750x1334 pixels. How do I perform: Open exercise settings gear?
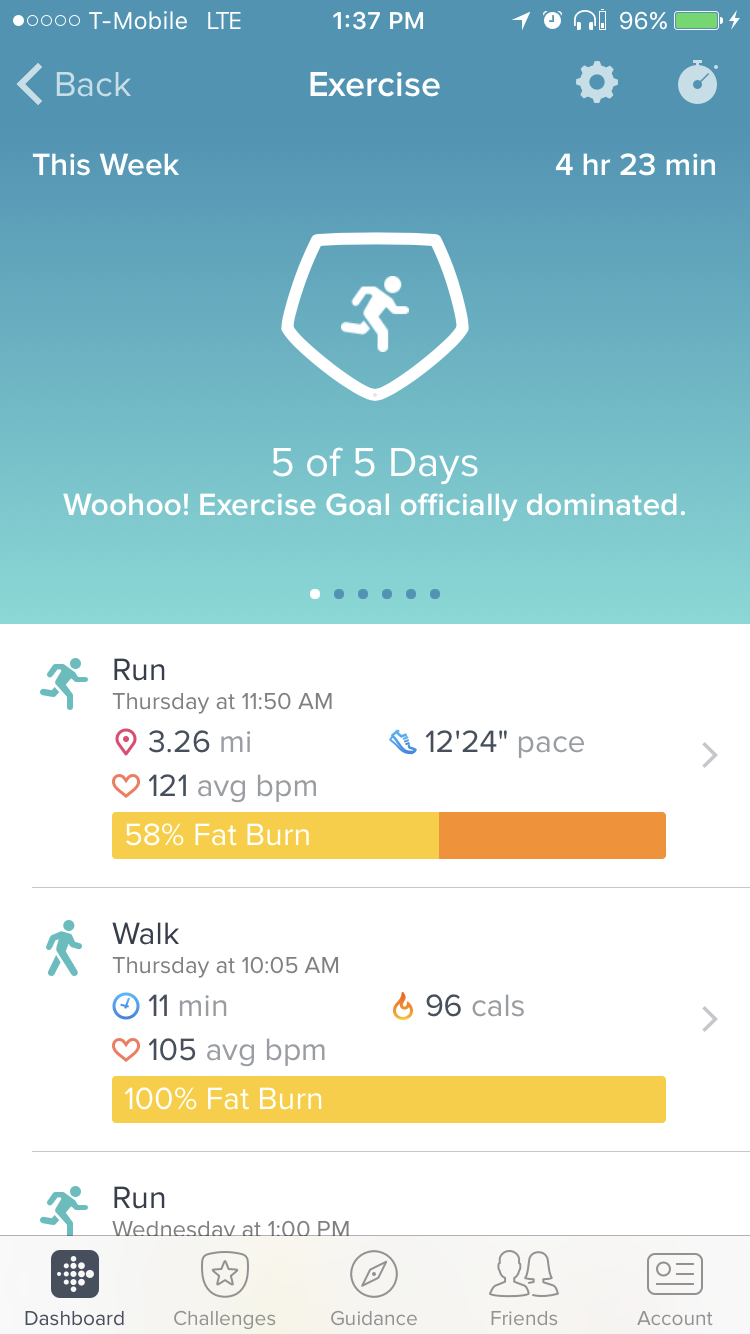coord(597,83)
